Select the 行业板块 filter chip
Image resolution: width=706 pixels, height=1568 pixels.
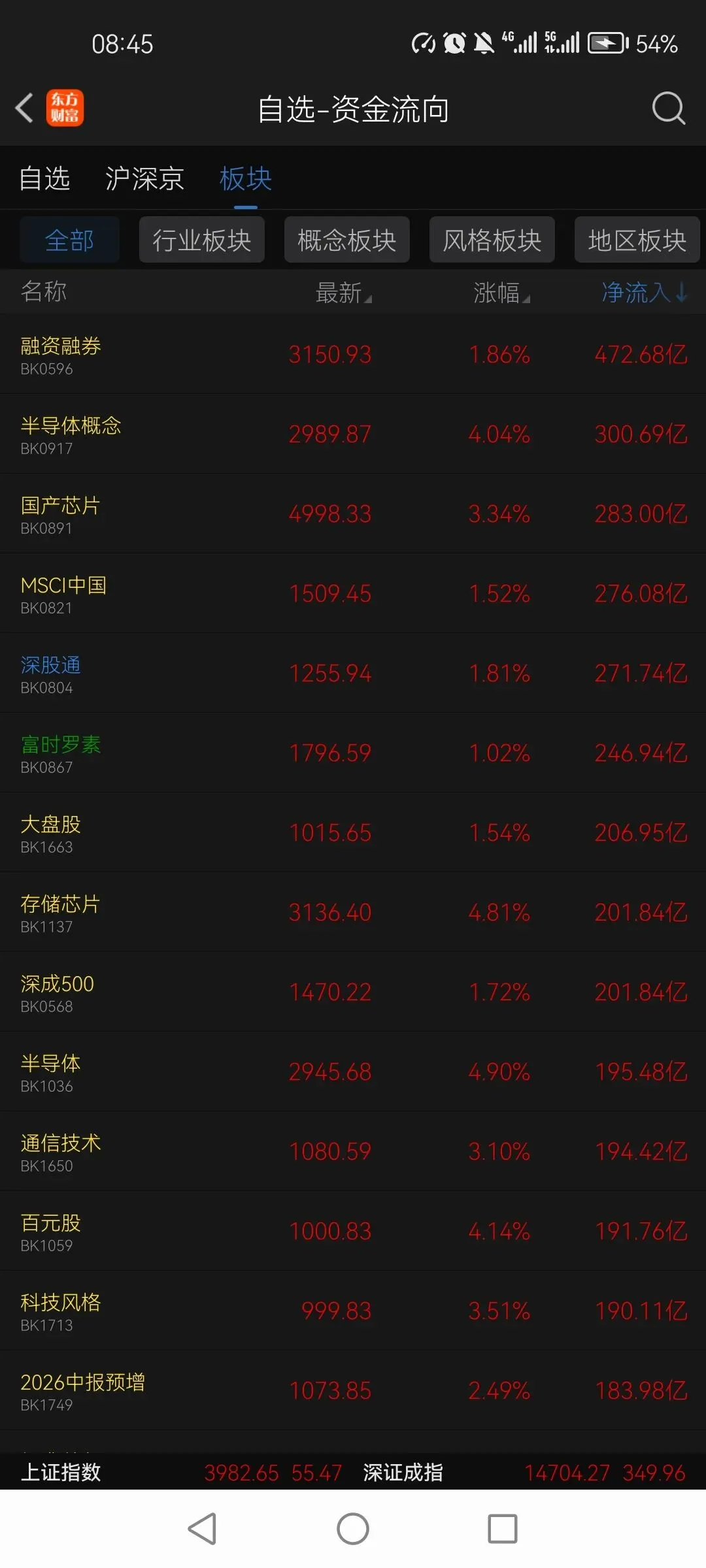[201, 240]
